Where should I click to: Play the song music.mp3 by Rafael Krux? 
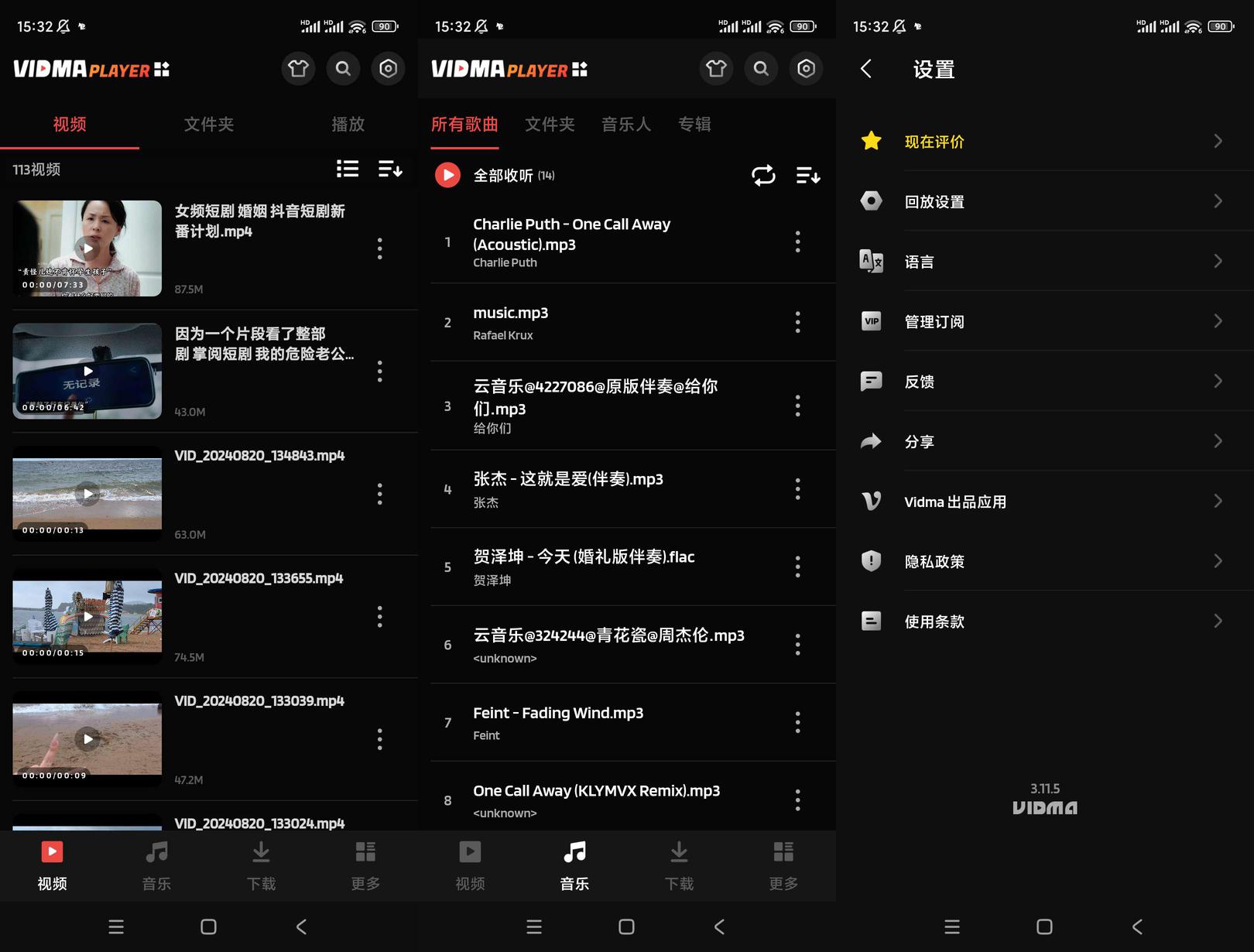tap(612, 323)
